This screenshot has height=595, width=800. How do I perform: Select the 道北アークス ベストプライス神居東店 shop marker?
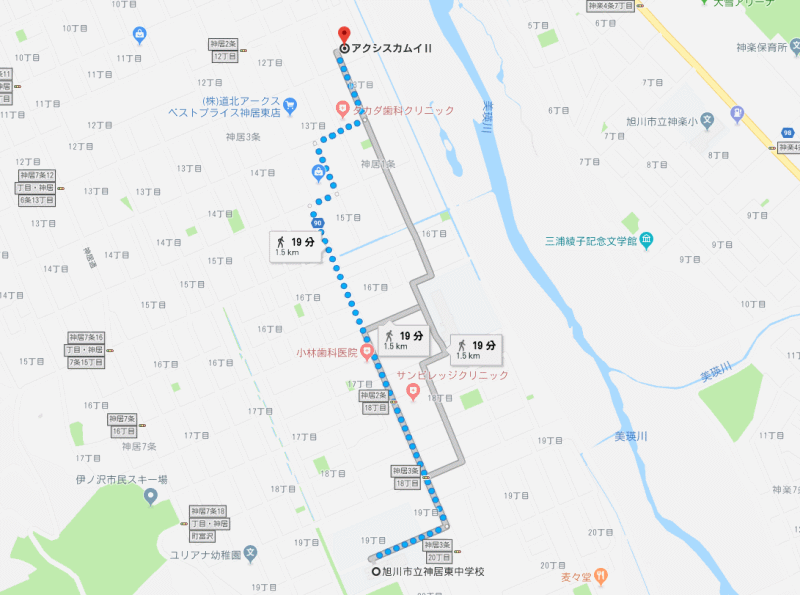pyautogui.click(x=290, y=103)
